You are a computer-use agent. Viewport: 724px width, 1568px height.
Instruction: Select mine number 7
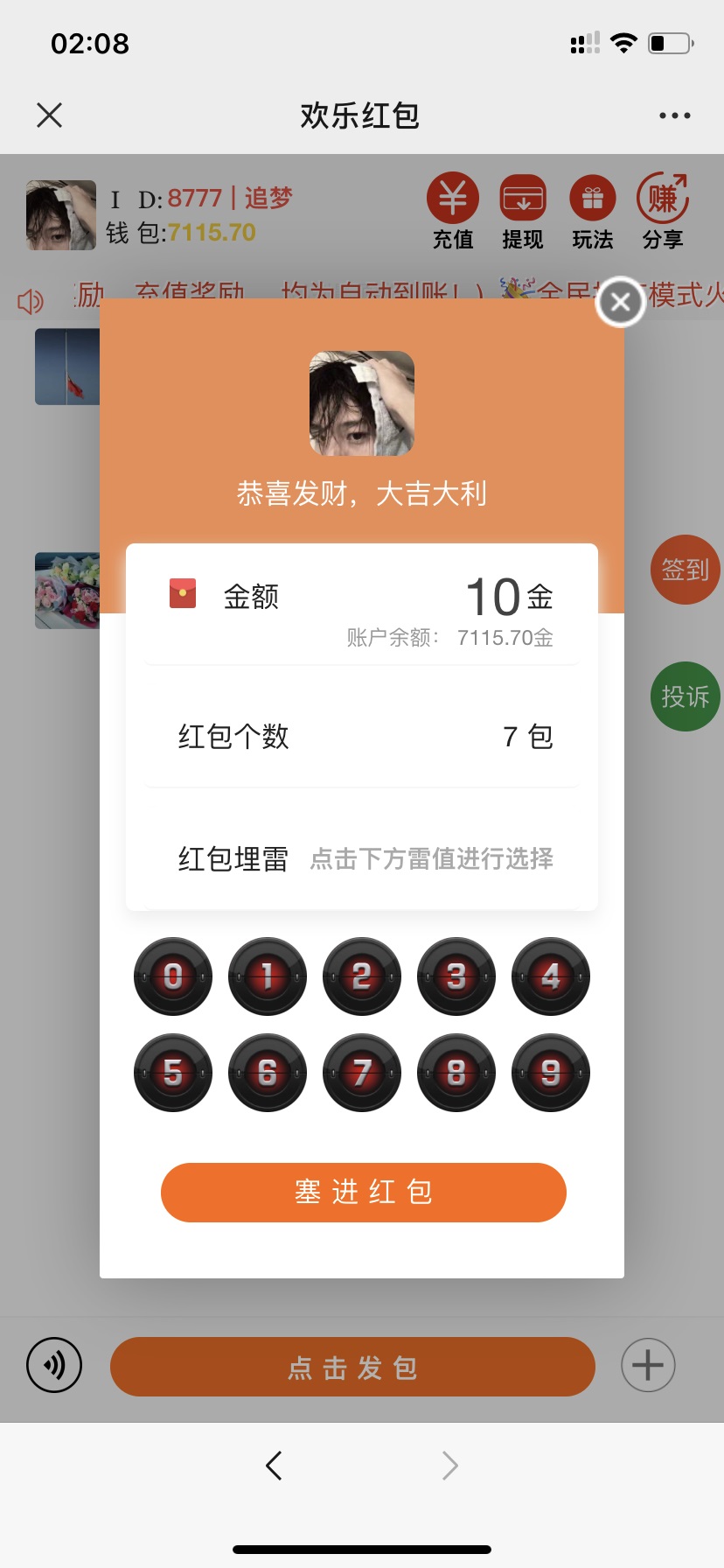point(362,1073)
